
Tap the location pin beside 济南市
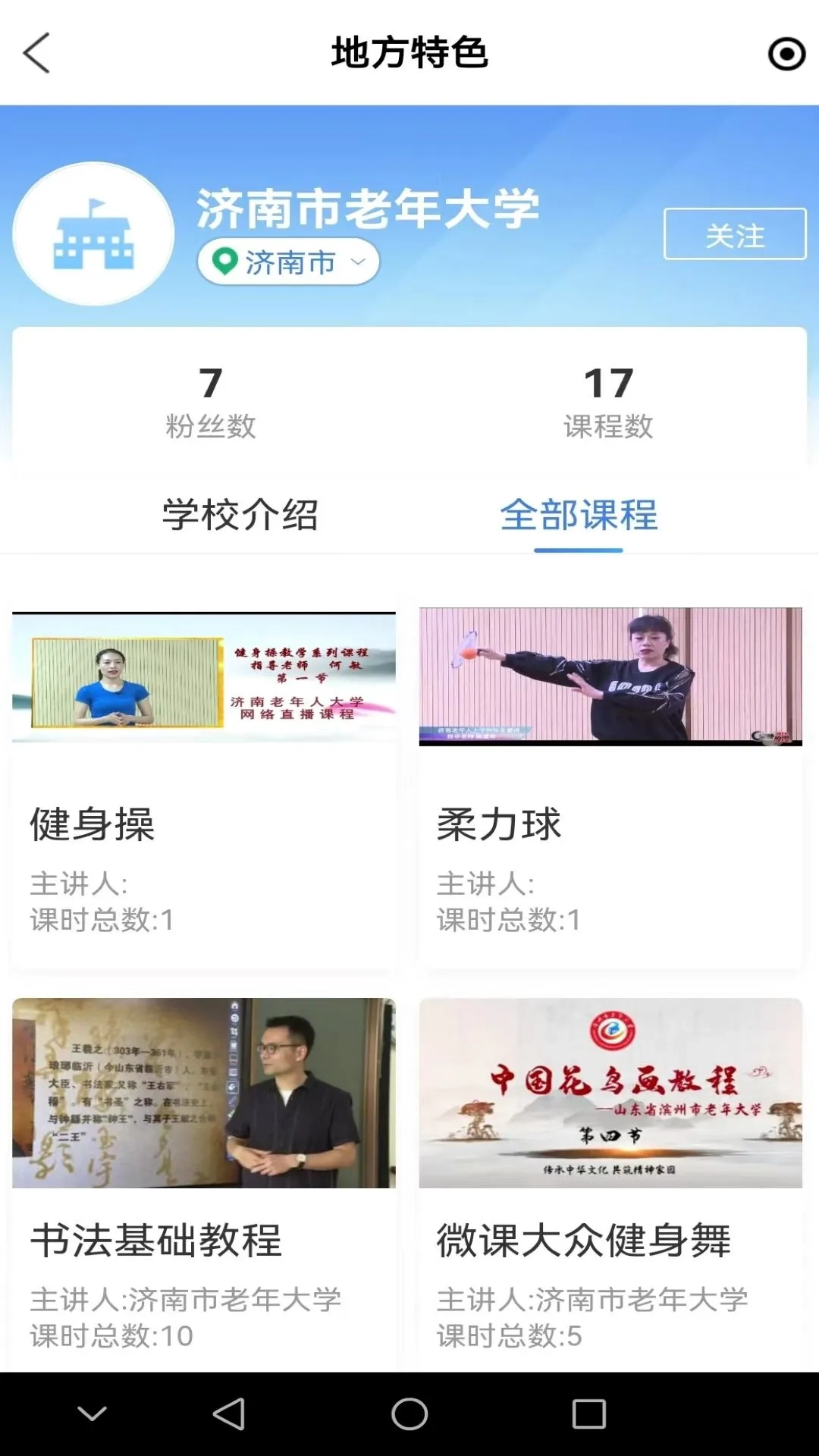pos(224,262)
